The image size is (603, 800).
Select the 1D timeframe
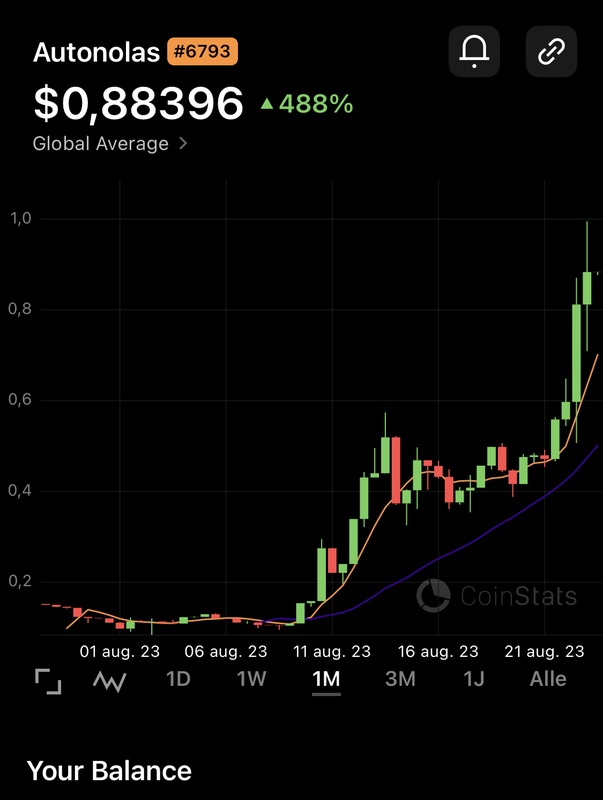(x=177, y=680)
